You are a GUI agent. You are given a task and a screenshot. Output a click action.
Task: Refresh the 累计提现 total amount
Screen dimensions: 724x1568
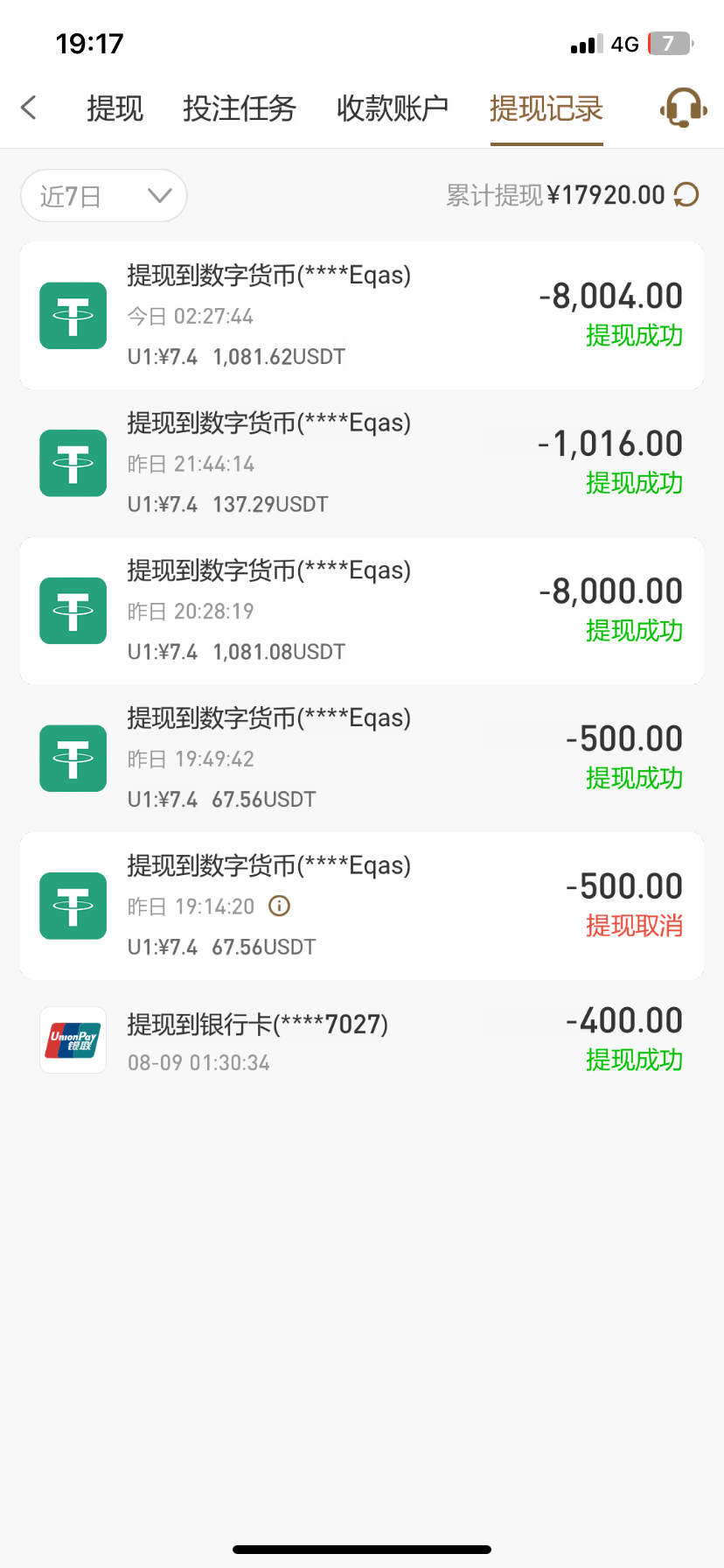(686, 194)
